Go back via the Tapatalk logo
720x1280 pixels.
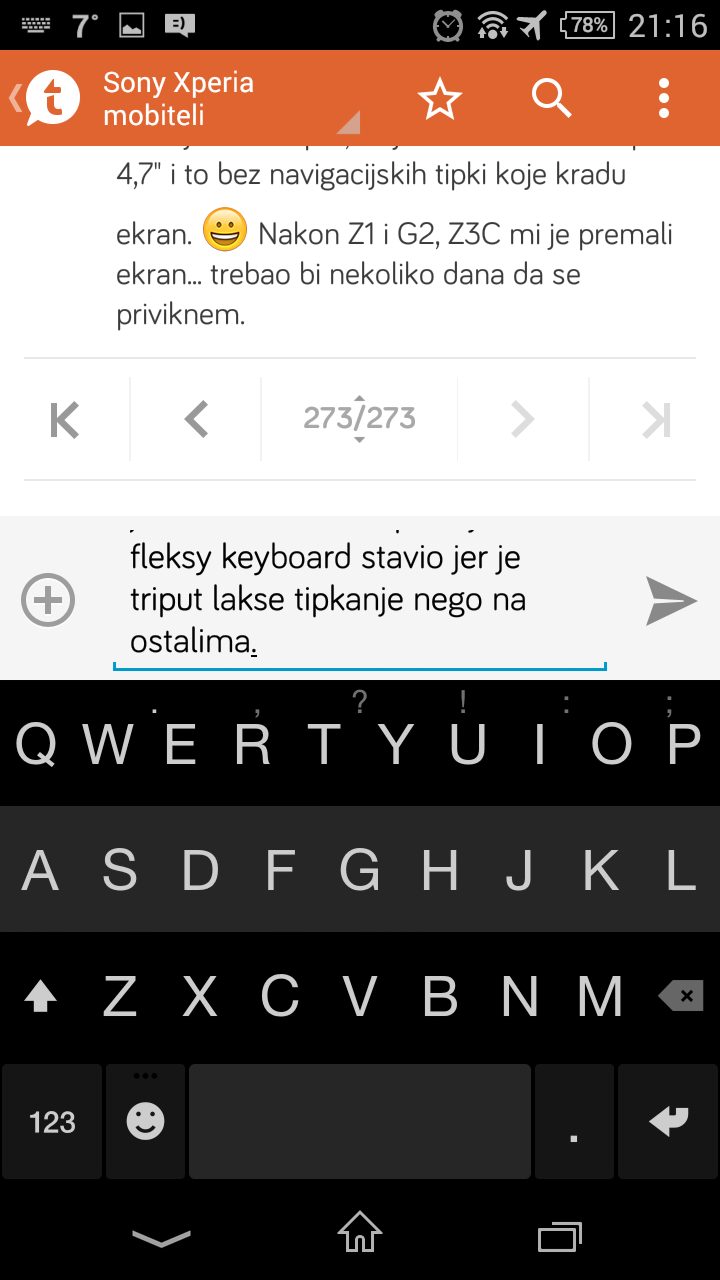click(46, 98)
